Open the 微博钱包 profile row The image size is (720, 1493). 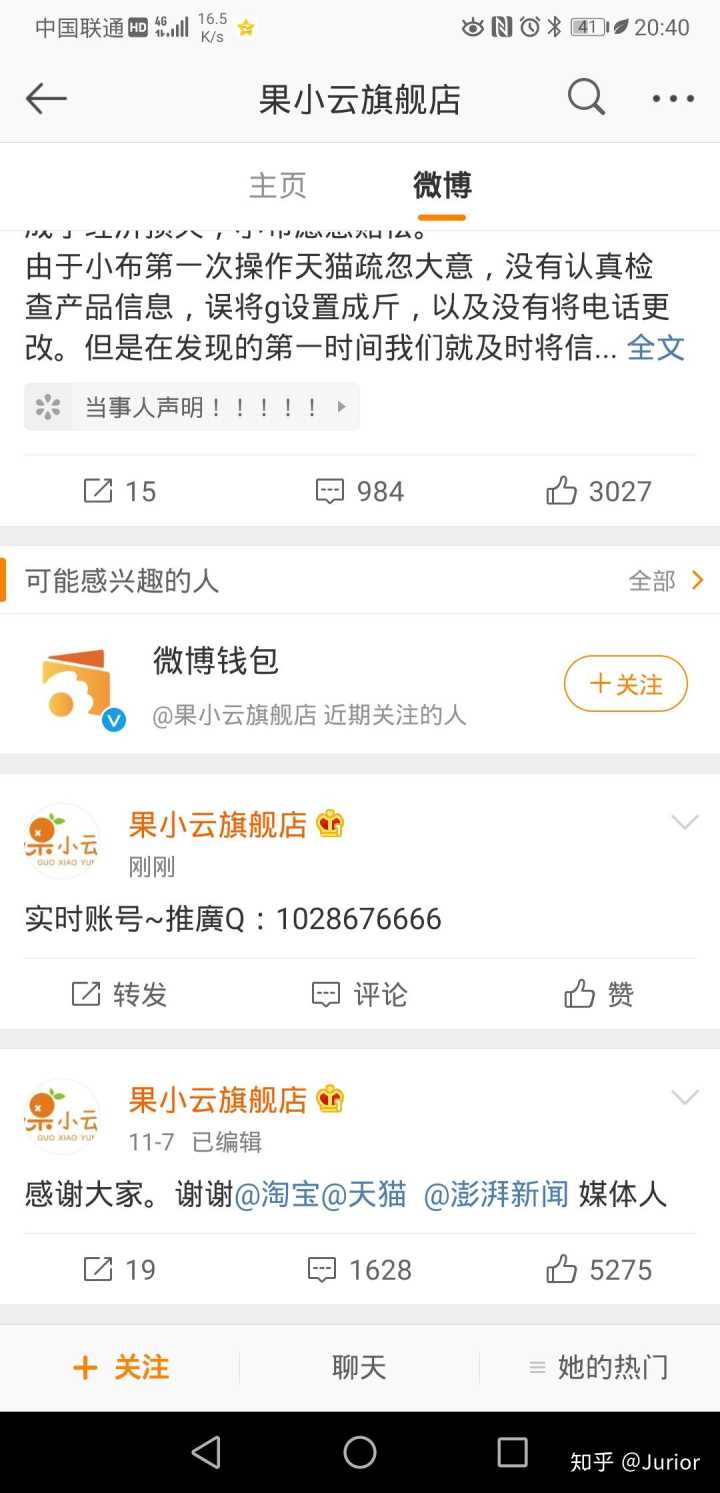[x=300, y=684]
